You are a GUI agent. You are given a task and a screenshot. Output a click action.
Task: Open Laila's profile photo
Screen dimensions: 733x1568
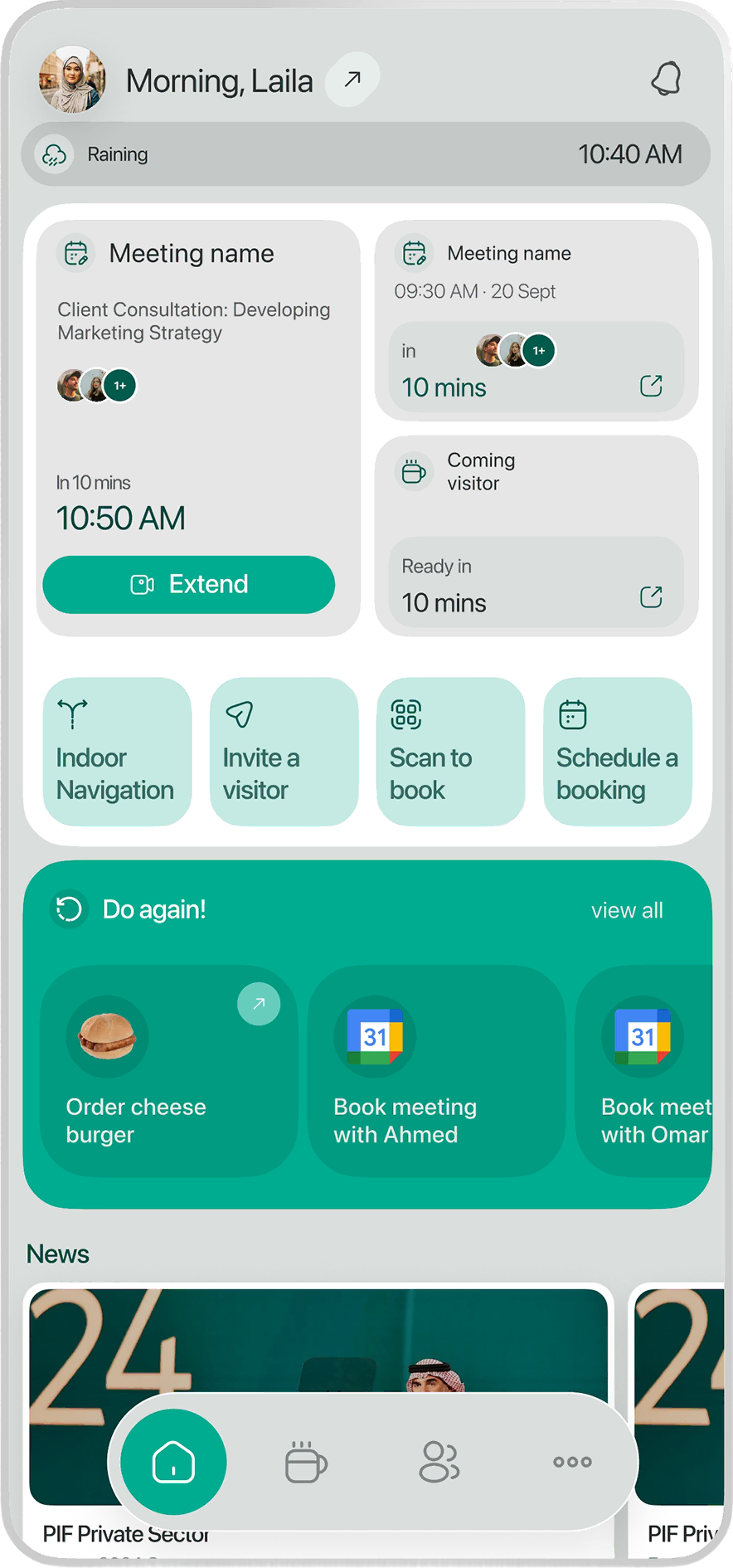coord(73,80)
